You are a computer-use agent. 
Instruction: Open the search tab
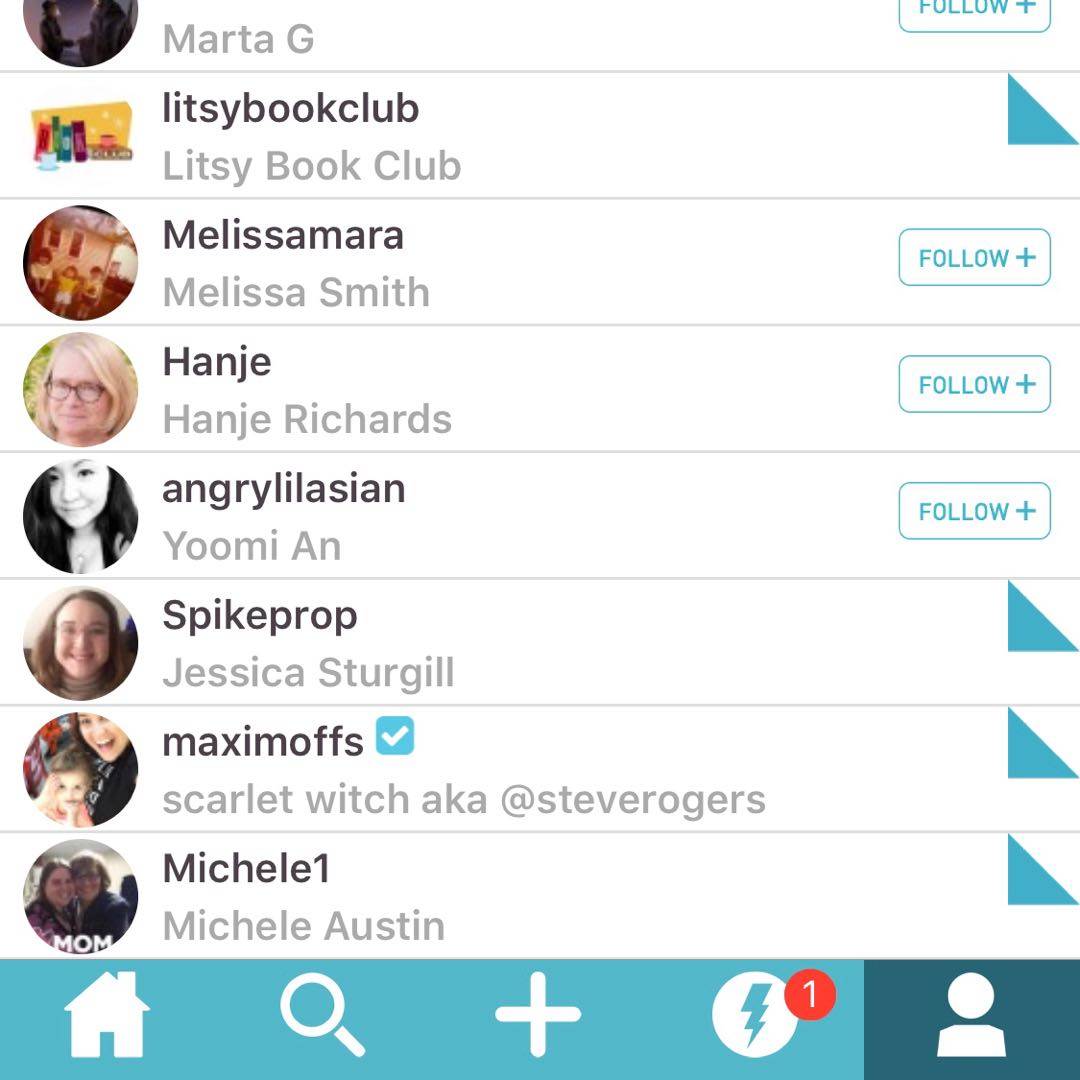point(322,1015)
